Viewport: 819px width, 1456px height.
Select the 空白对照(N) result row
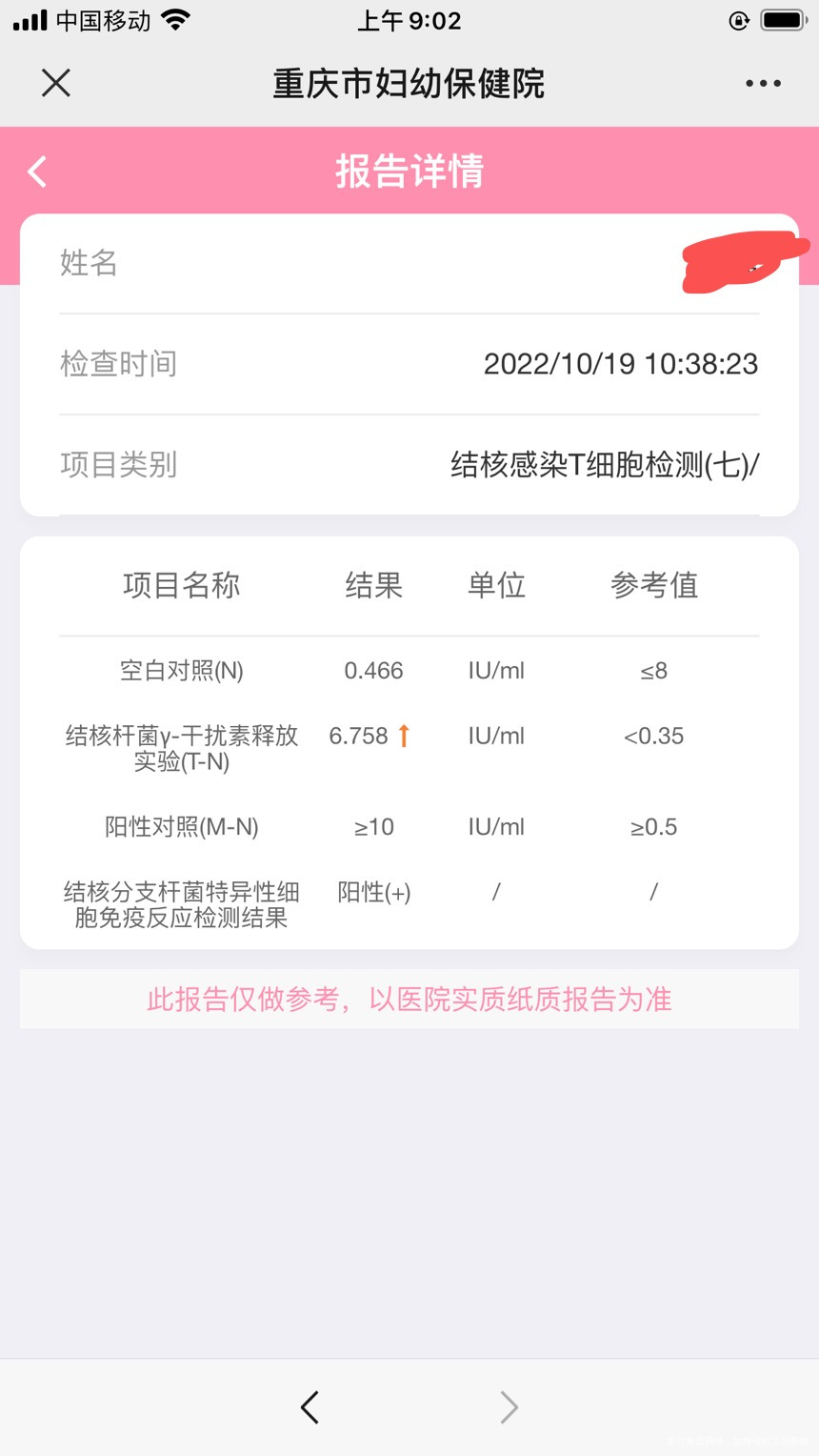409,670
